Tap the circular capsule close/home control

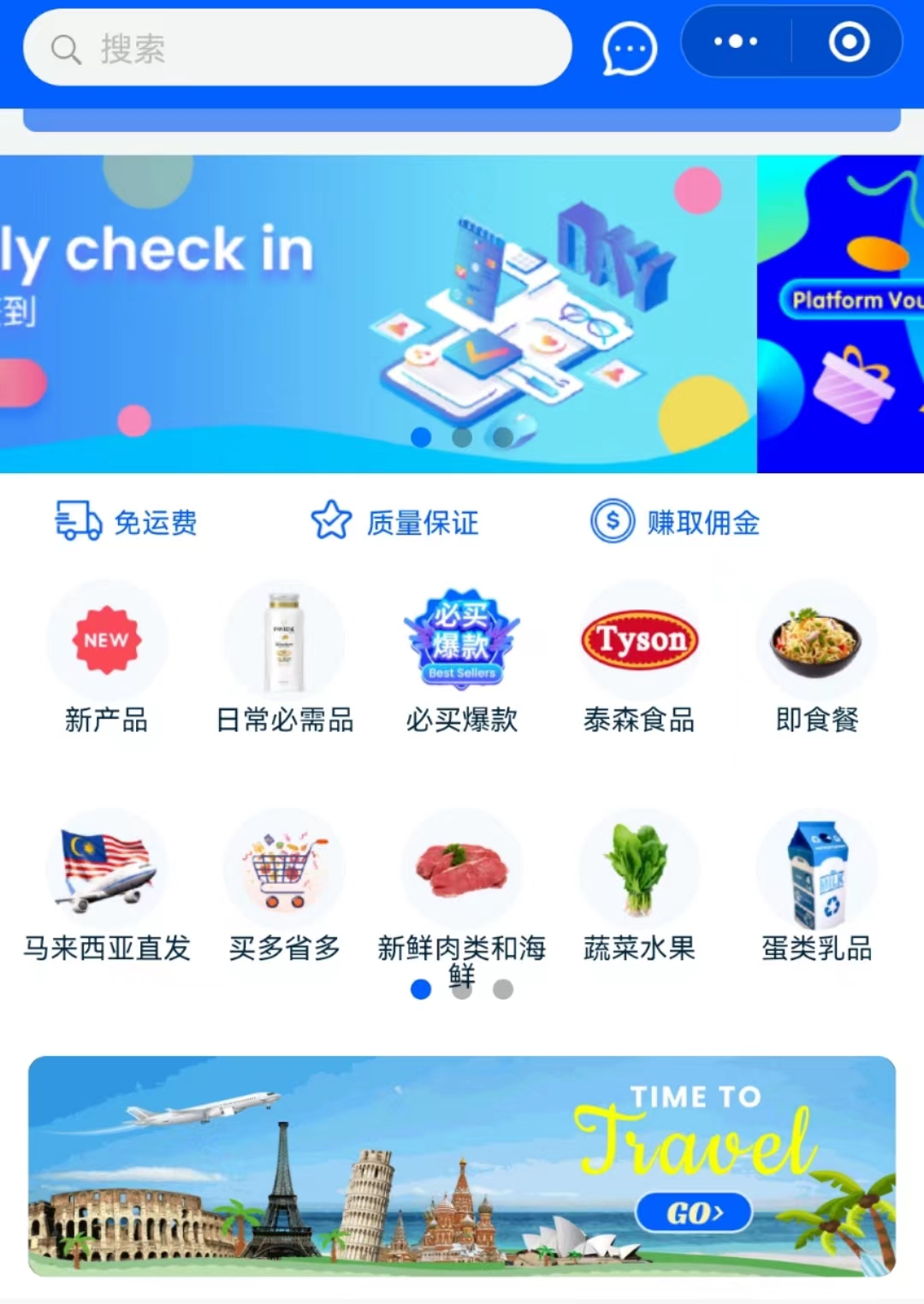848,41
